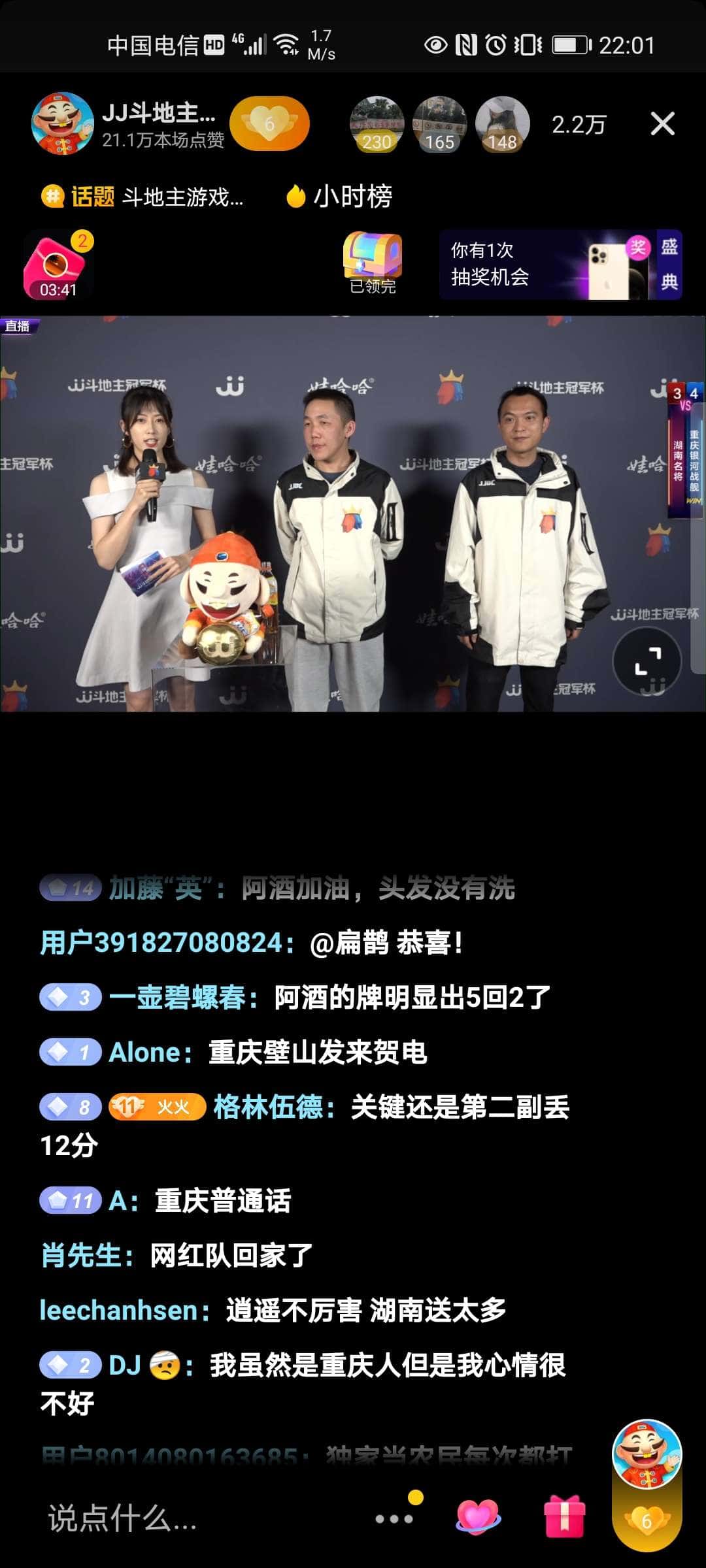Expand the video to fullscreen
This screenshot has width=706, height=1568.
(x=648, y=661)
